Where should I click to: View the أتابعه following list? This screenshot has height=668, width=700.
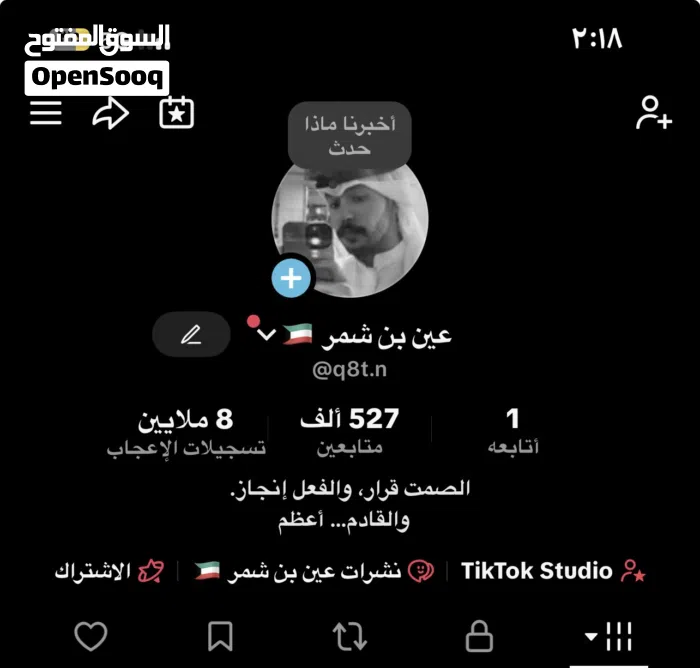pyautogui.click(x=513, y=432)
